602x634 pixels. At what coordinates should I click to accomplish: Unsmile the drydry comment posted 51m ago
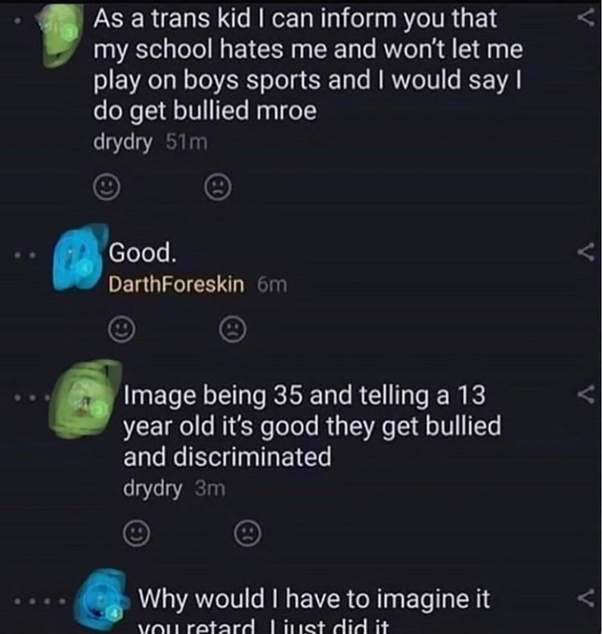pyautogui.click(x=215, y=187)
